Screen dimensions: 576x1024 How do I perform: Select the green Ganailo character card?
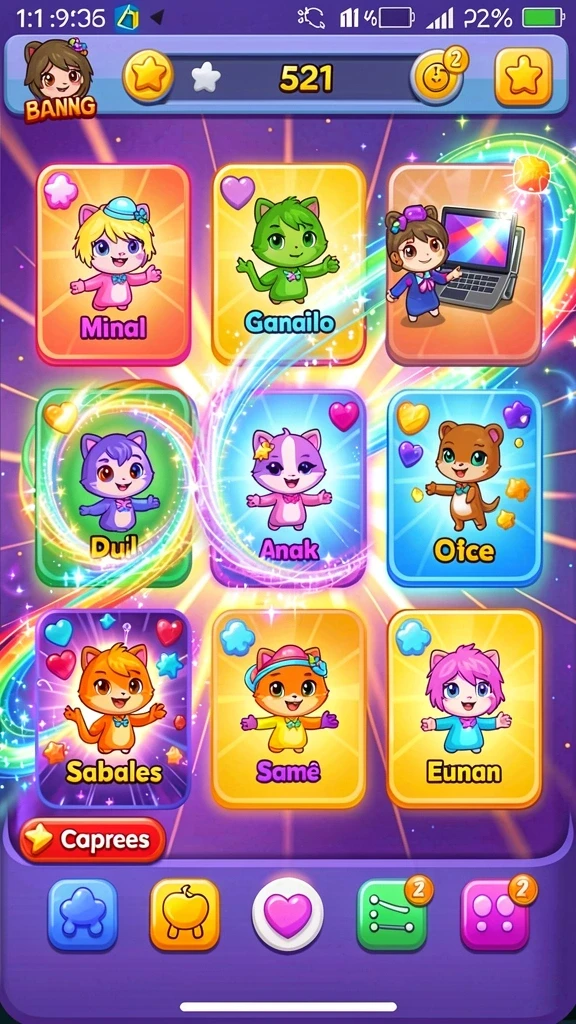[289, 264]
